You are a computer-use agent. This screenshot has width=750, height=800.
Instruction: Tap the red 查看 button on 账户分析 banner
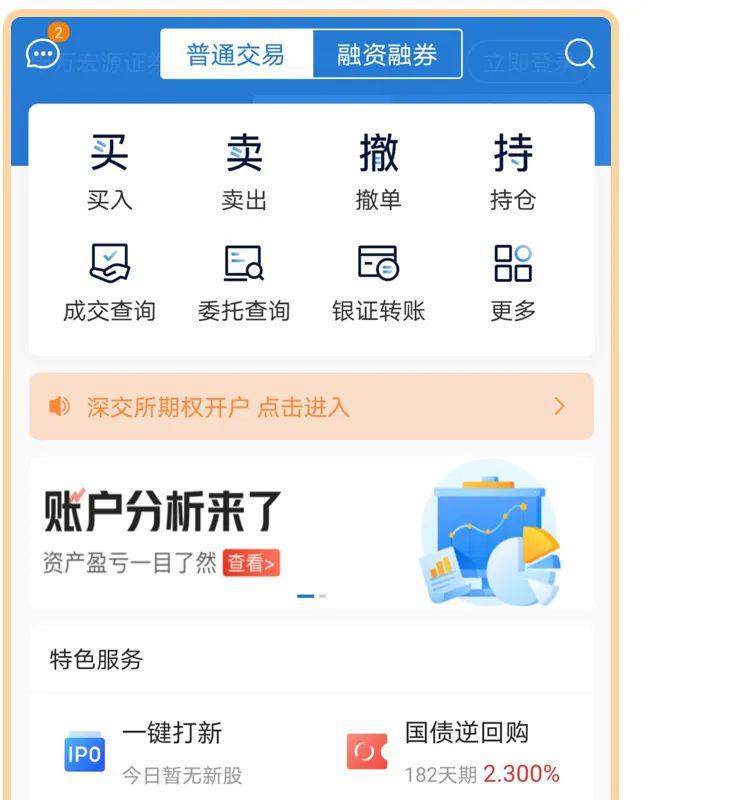(251, 563)
